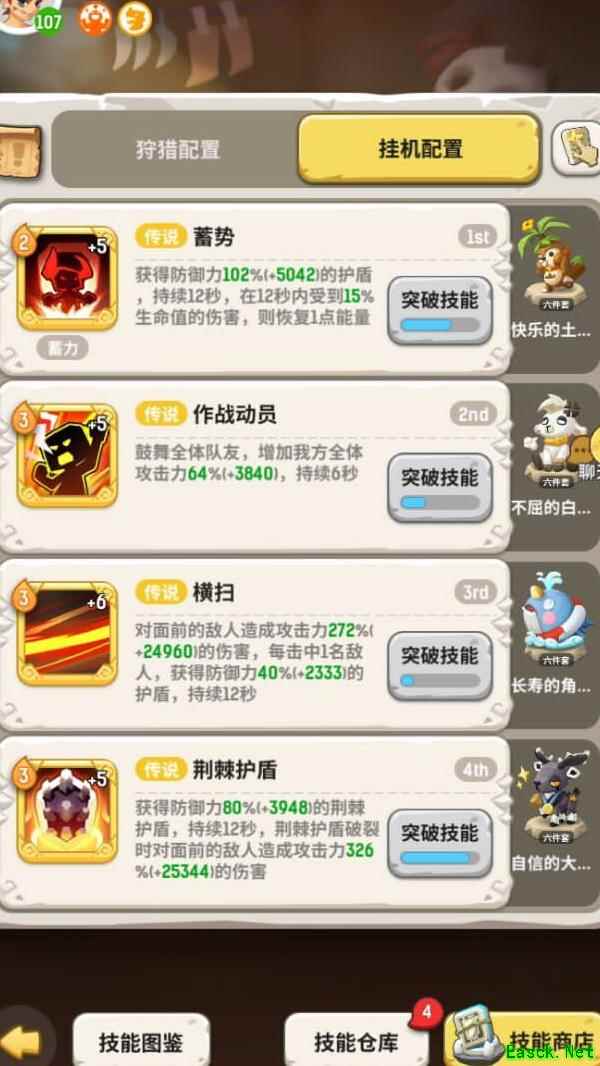The image size is (600, 1066).
Task: Select the 挂机配置 tab
Action: [419, 150]
